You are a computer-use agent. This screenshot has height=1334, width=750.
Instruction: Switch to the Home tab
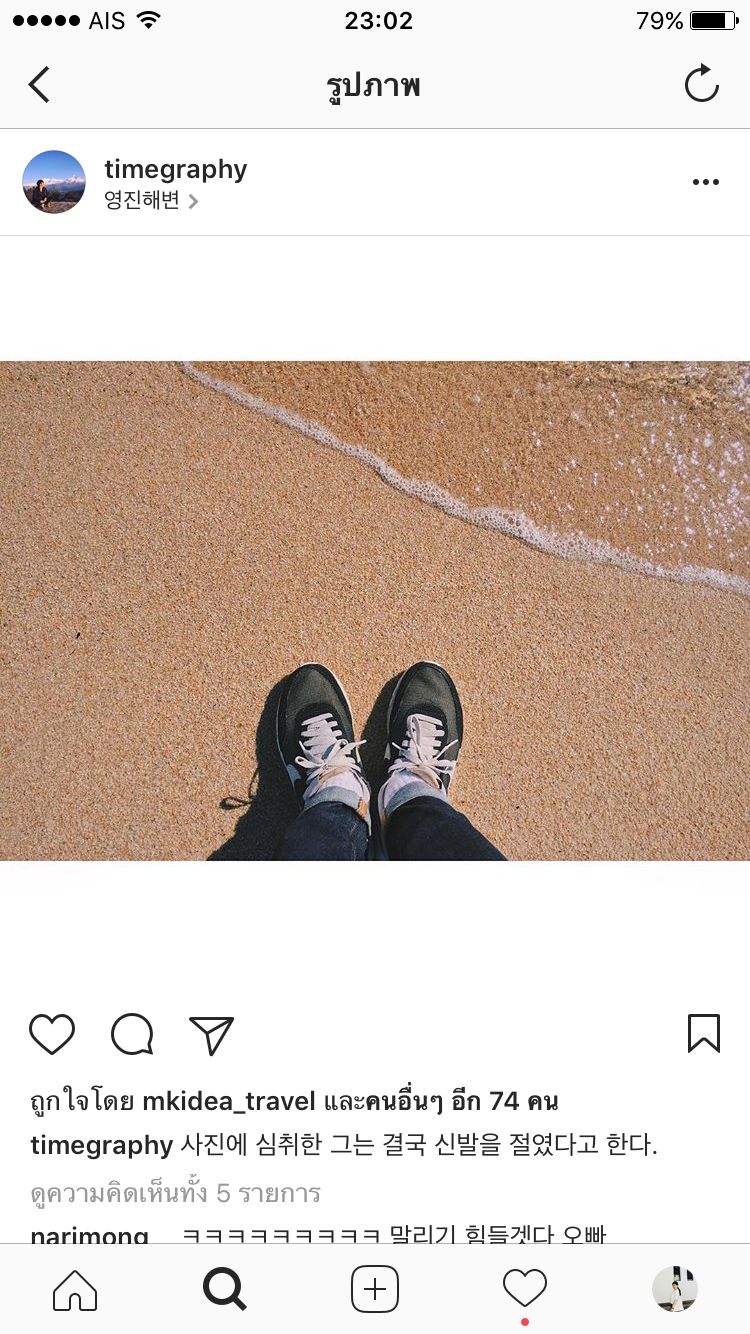tap(75, 1290)
